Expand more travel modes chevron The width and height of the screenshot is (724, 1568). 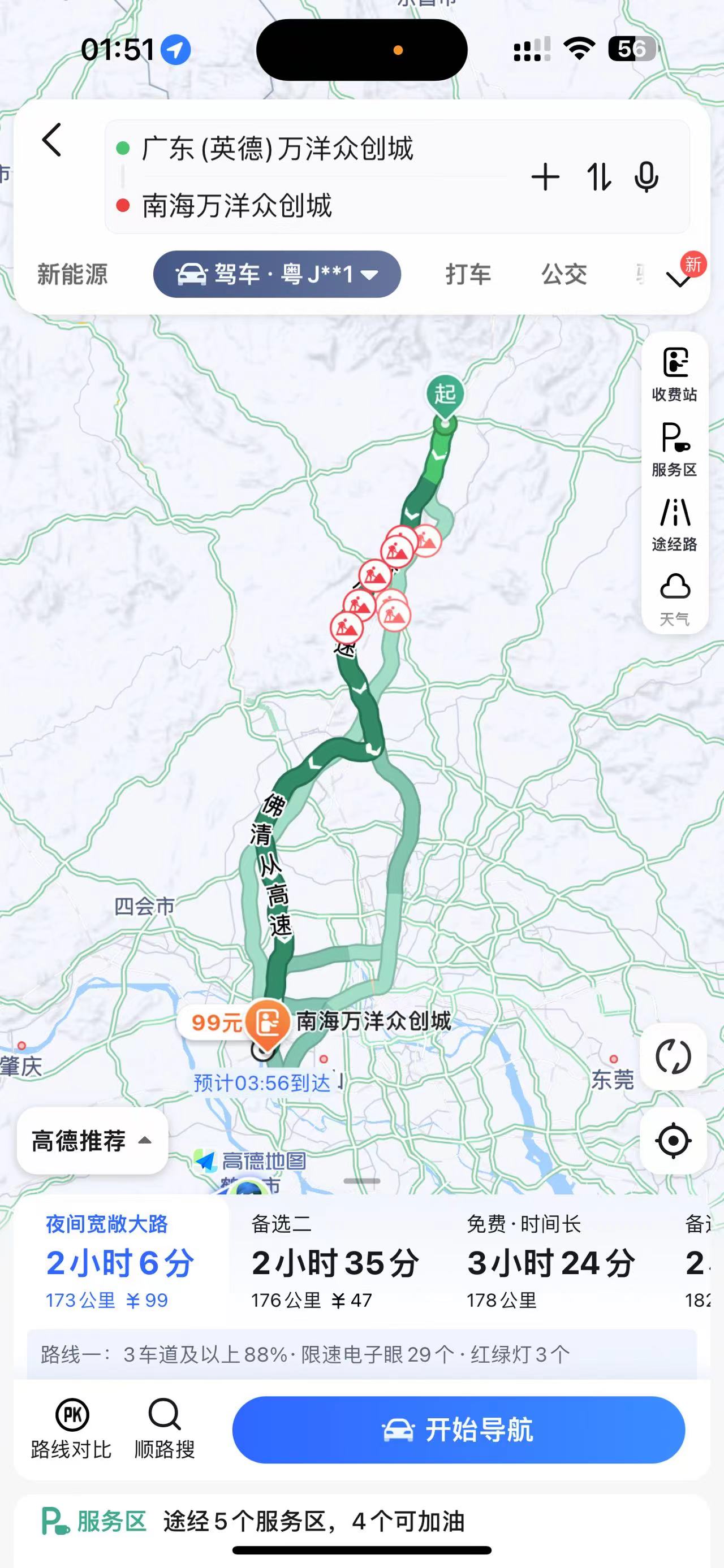point(679,278)
